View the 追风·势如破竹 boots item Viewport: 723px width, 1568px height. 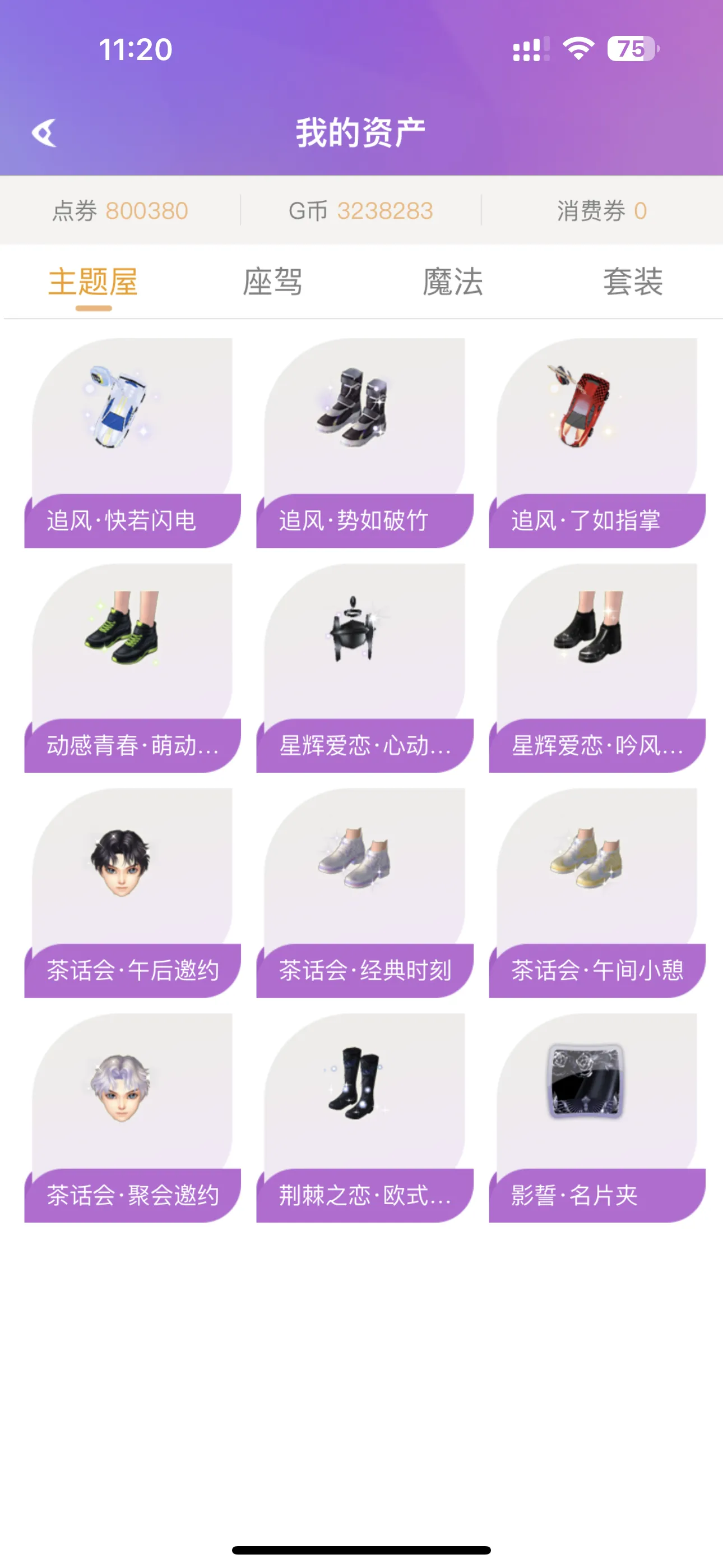[364, 442]
